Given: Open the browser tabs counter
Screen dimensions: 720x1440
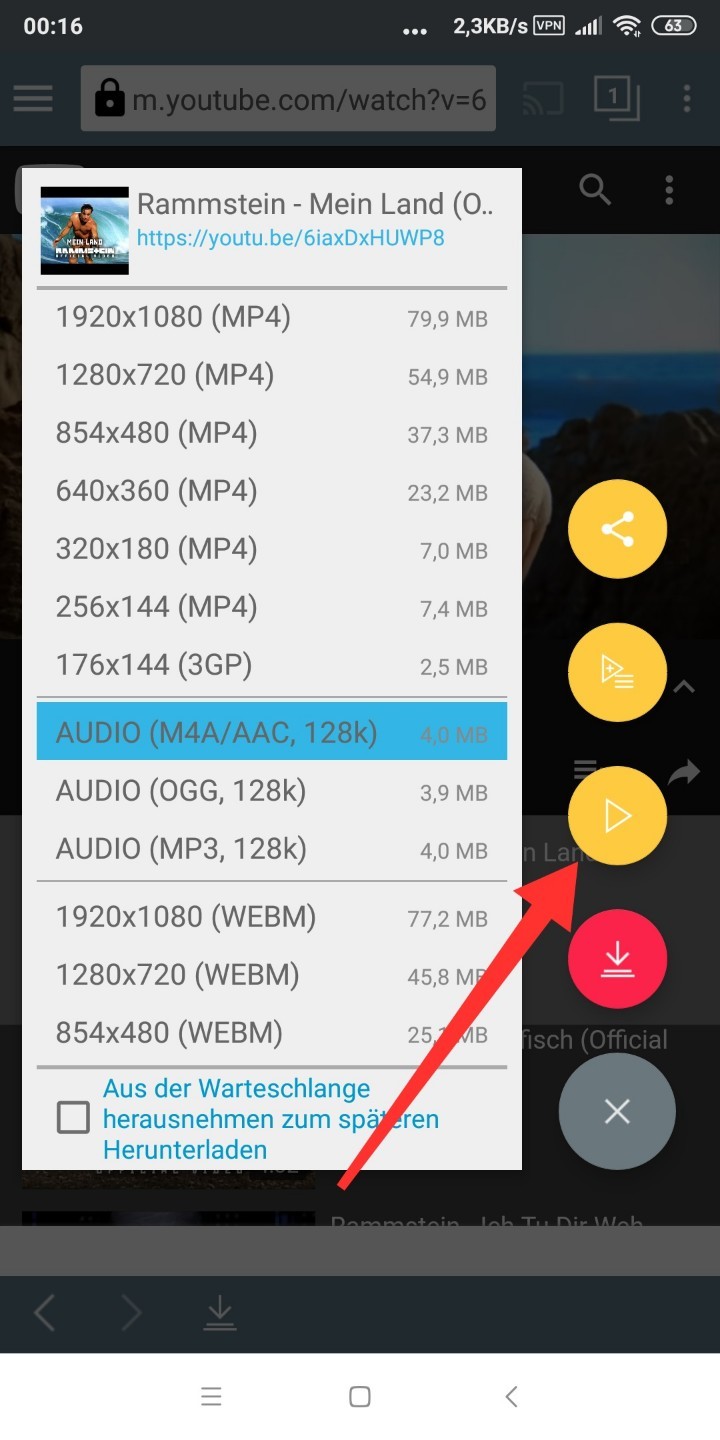Looking at the screenshot, I should click(616, 98).
